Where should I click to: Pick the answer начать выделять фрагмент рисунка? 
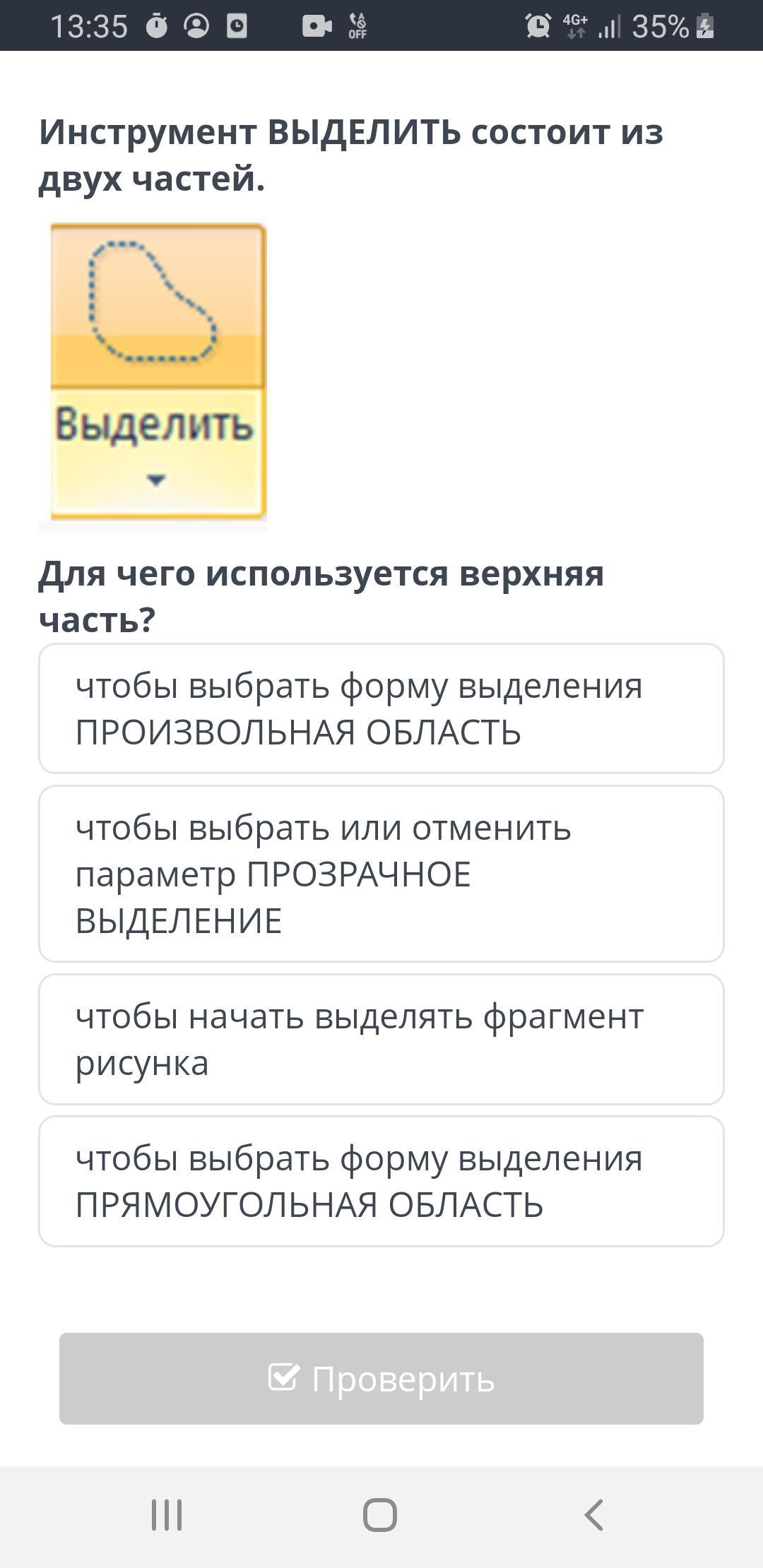pyautogui.click(x=381, y=1039)
